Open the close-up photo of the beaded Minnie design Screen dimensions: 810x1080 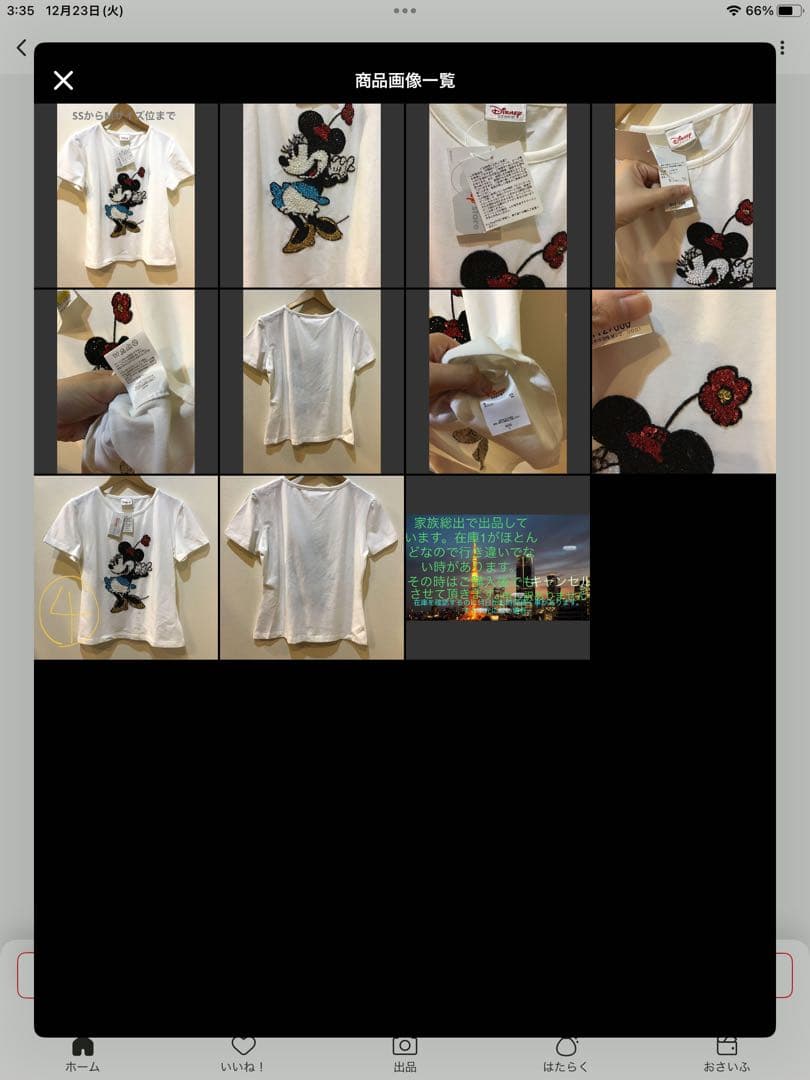click(312, 196)
